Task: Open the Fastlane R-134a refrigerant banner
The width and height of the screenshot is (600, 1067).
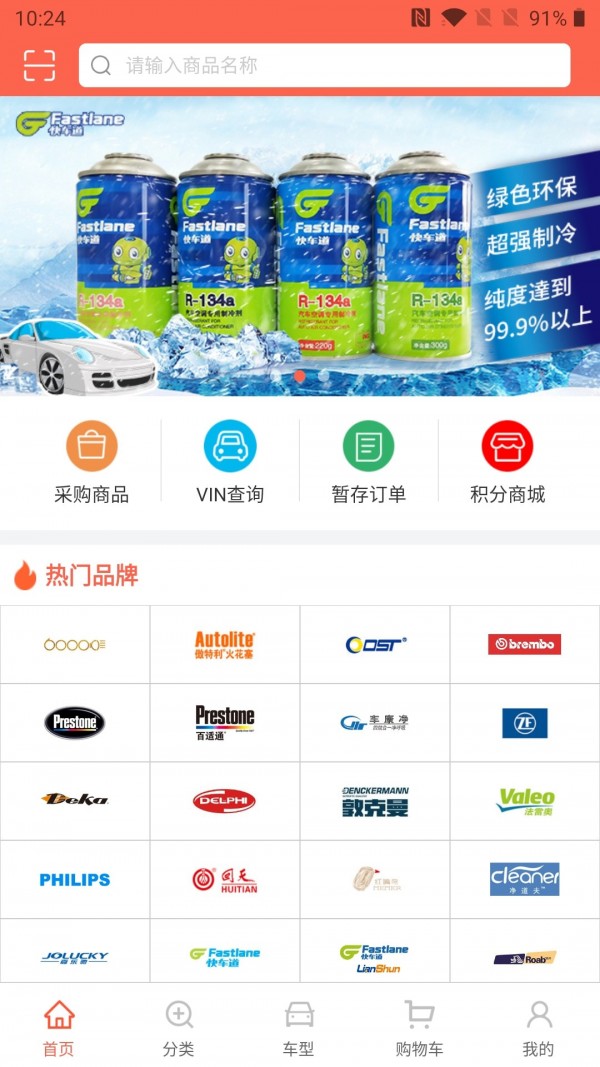Action: coord(300,246)
